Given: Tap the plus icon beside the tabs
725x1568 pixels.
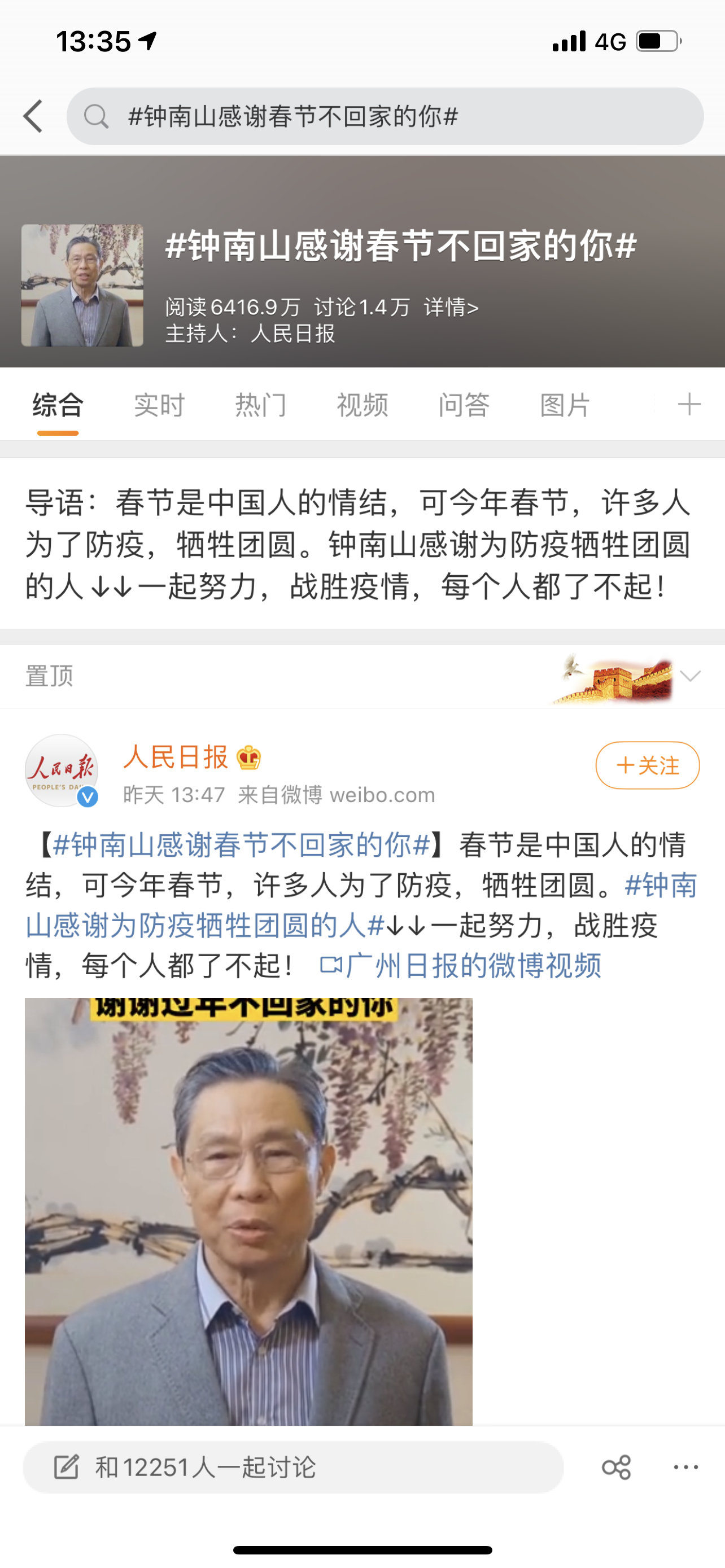Looking at the screenshot, I should pos(689,404).
